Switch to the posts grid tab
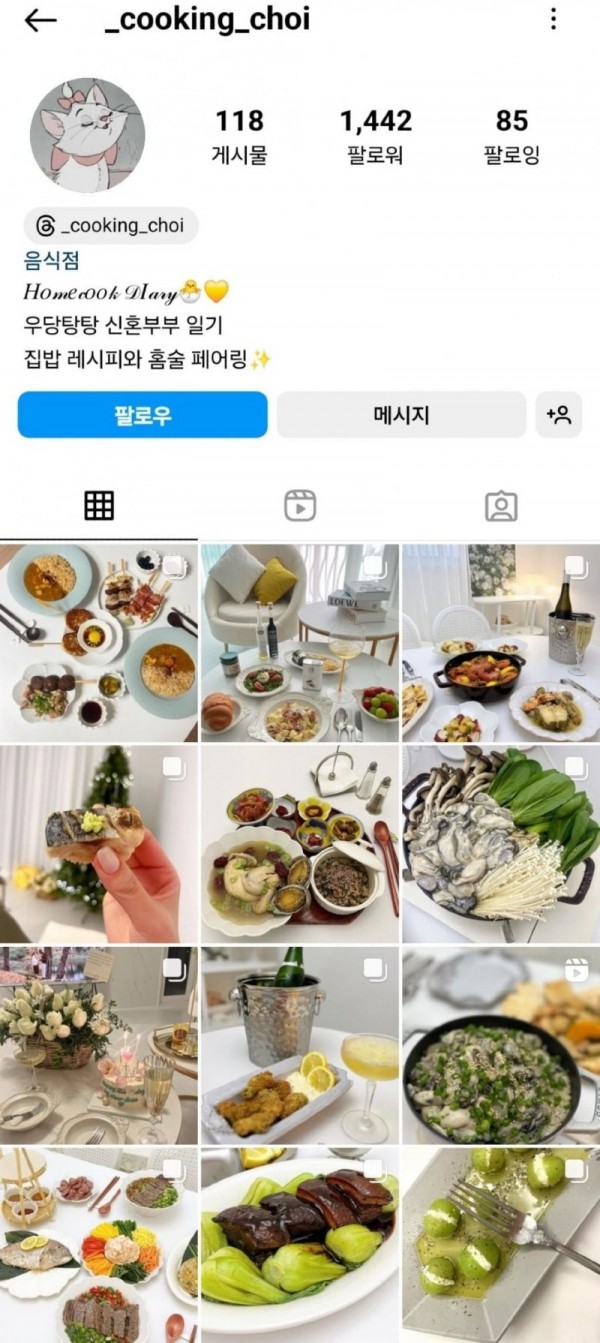The width and height of the screenshot is (600, 1343). point(99,506)
